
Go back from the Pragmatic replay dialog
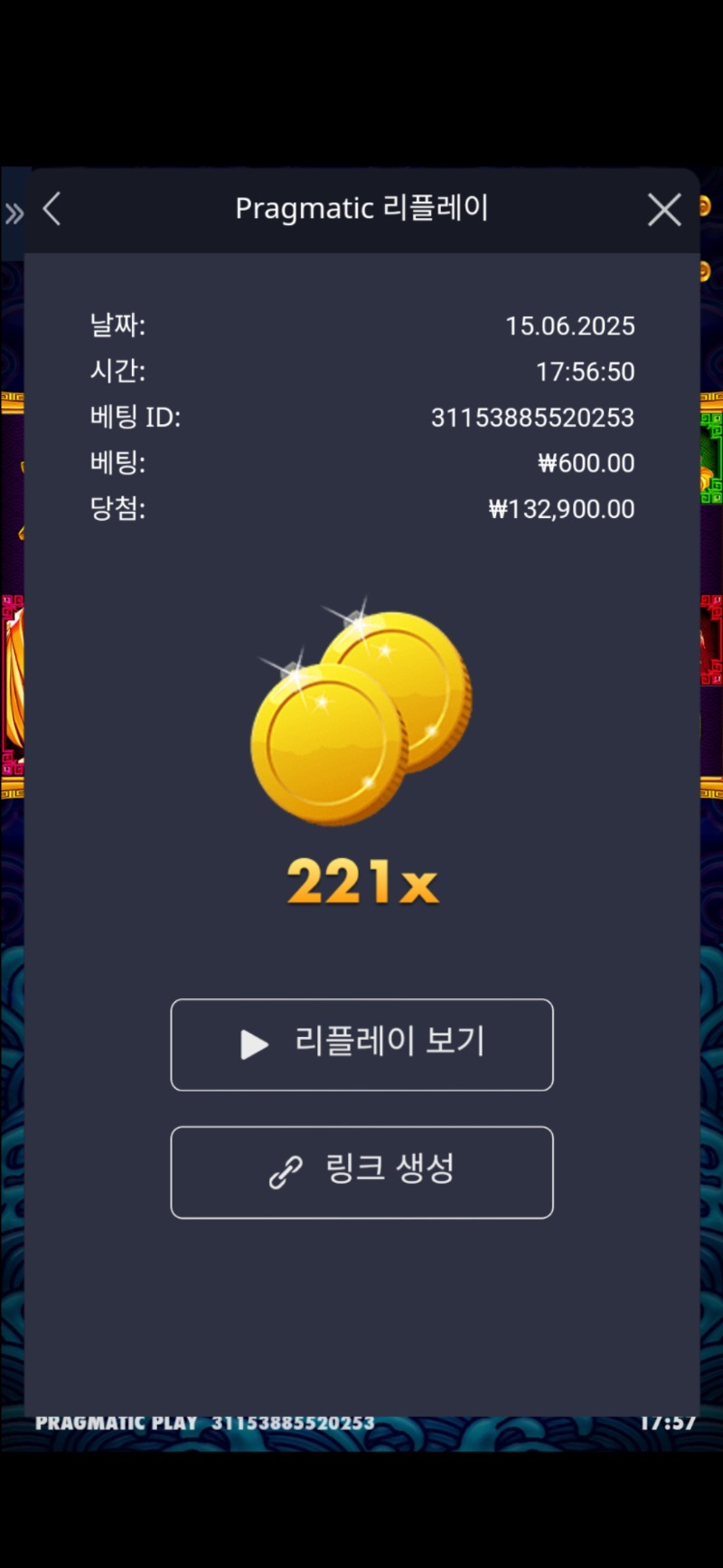coord(52,209)
